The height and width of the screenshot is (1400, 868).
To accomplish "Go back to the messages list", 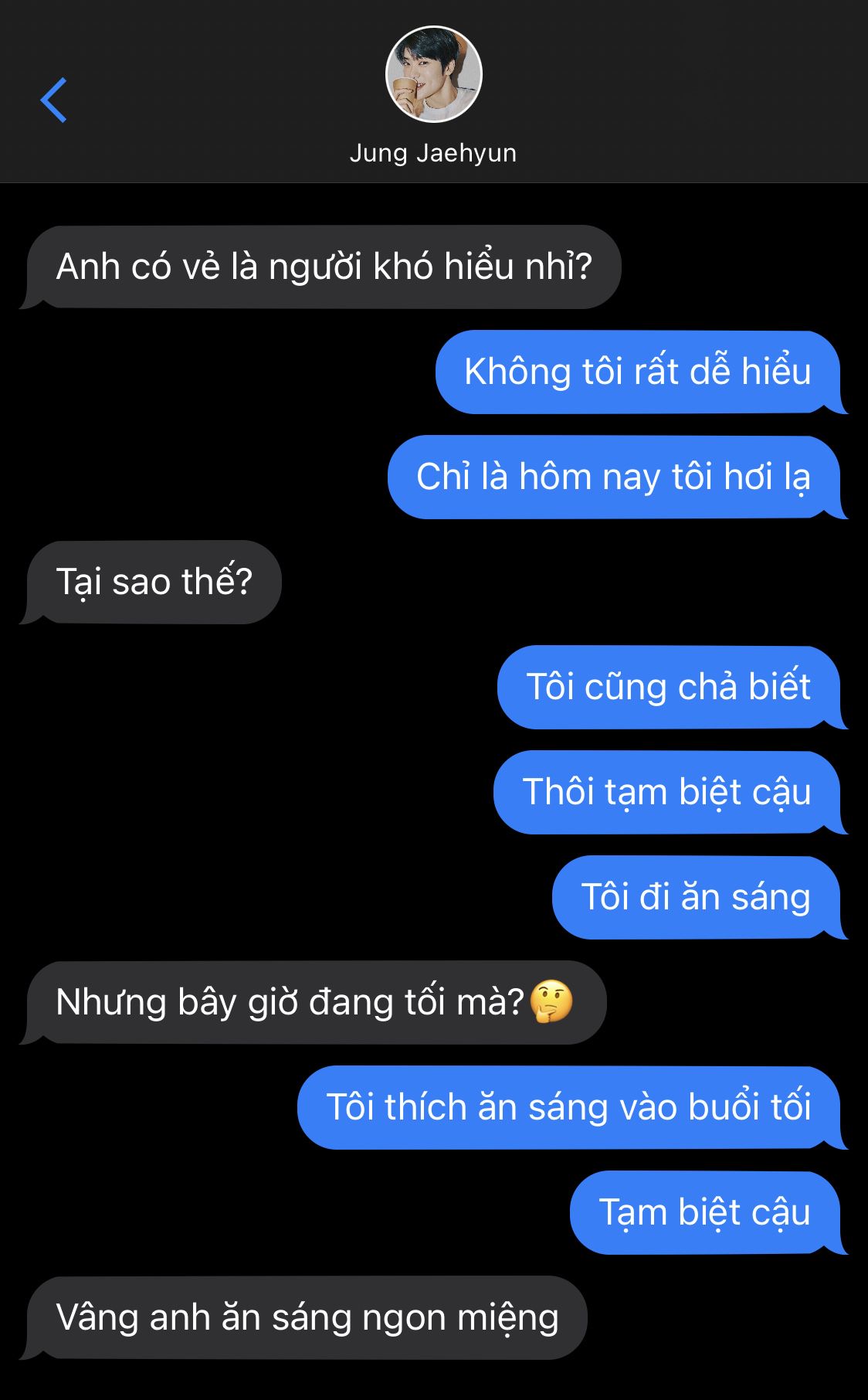I will tap(54, 100).
